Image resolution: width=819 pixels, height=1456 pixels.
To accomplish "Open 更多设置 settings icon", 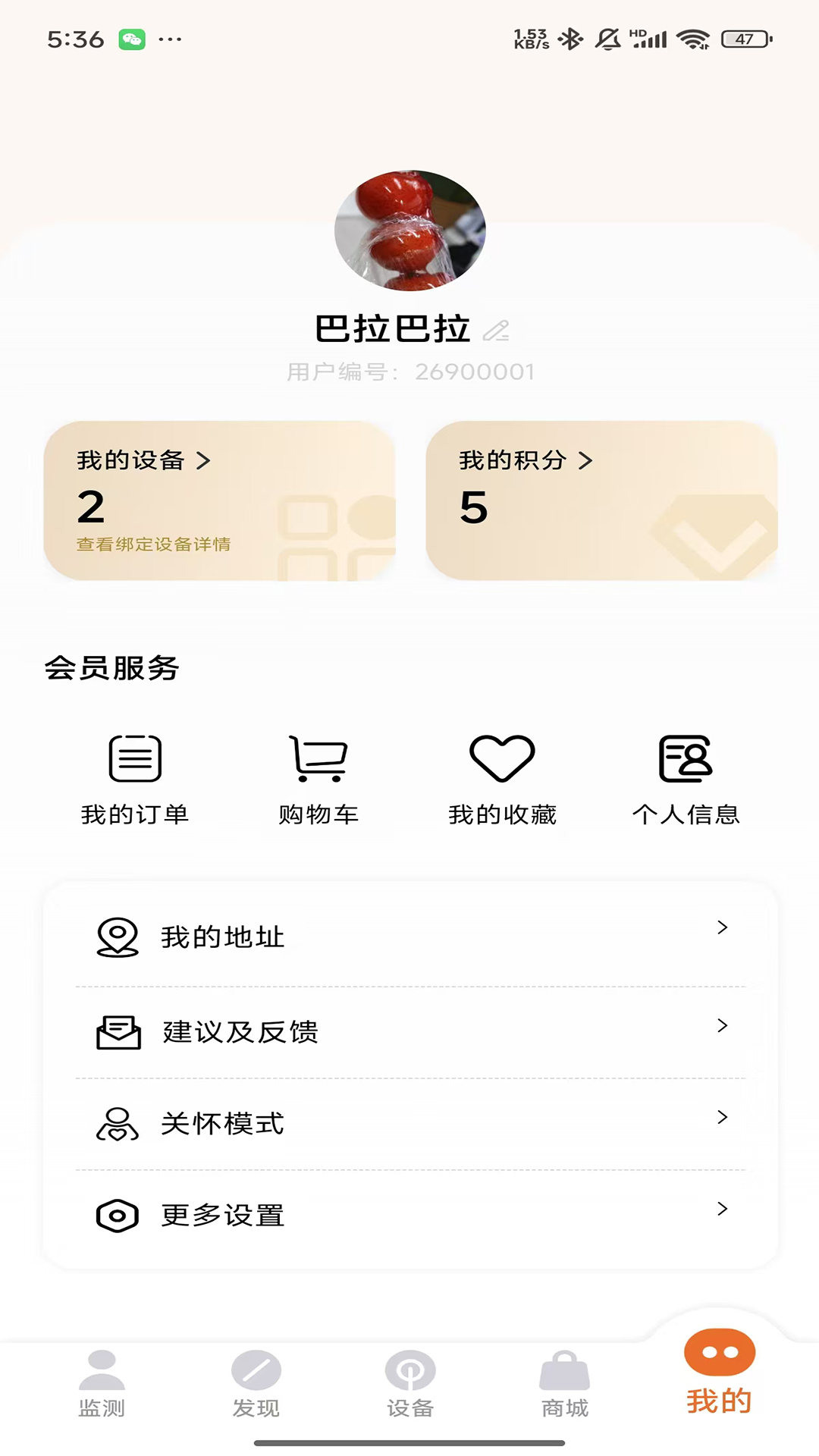I will click(x=116, y=1215).
